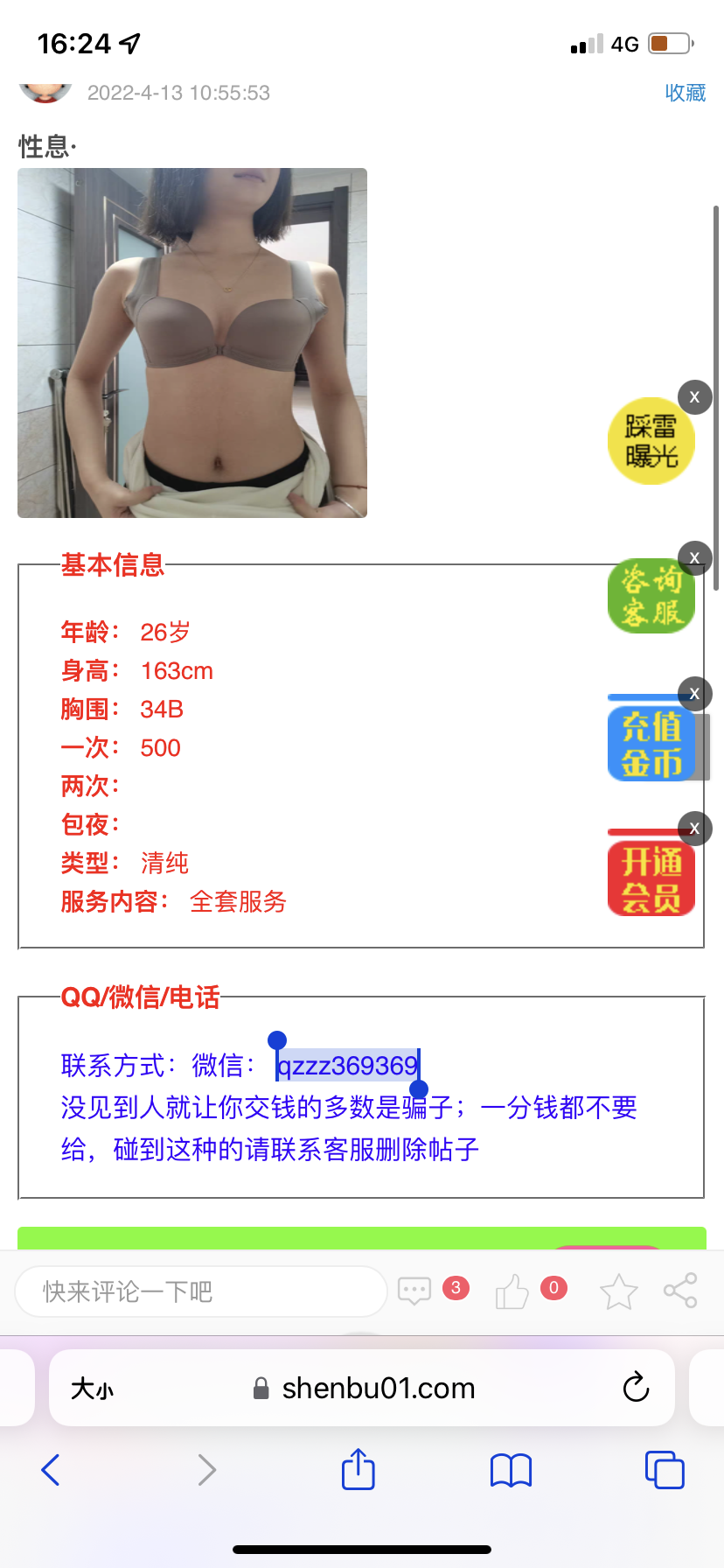This screenshot has height=1568, width=724.
Task: Open 充值金币 recharge page
Action: pos(651,744)
